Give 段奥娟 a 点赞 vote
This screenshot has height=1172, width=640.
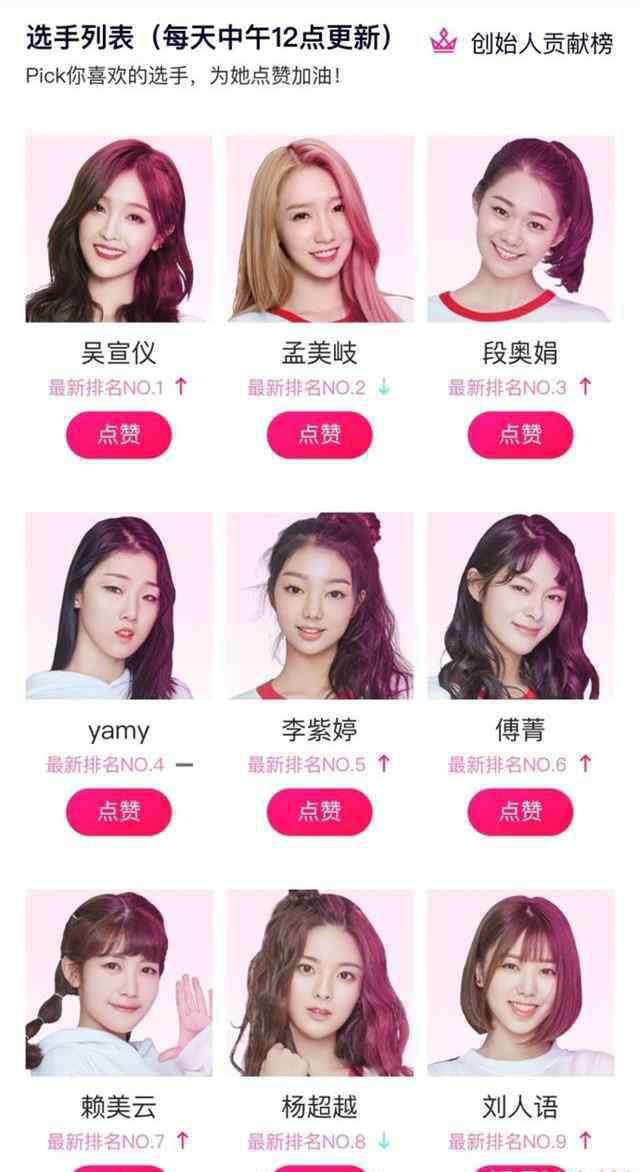click(x=520, y=434)
